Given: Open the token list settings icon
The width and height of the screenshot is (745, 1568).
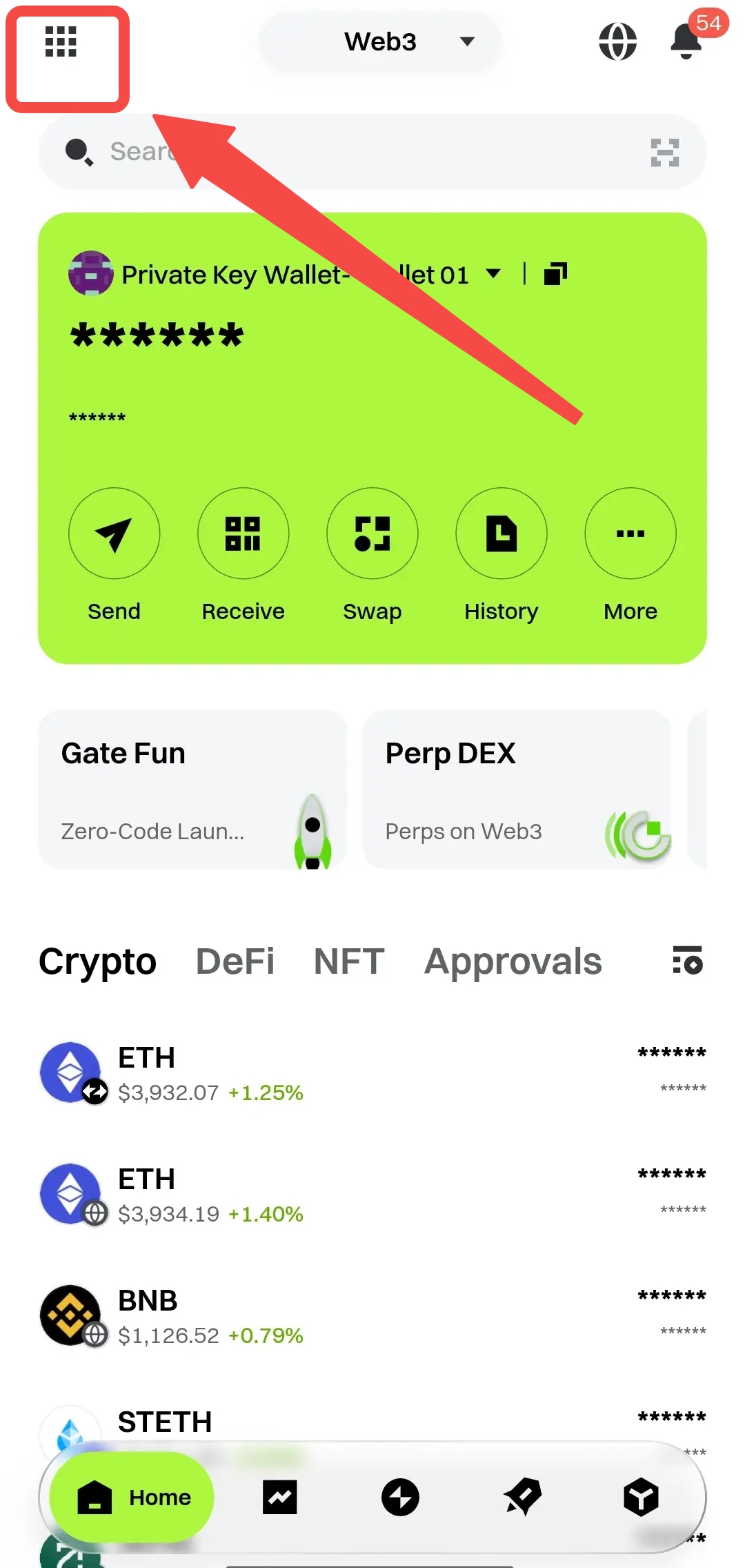Looking at the screenshot, I should (x=687, y=960).
